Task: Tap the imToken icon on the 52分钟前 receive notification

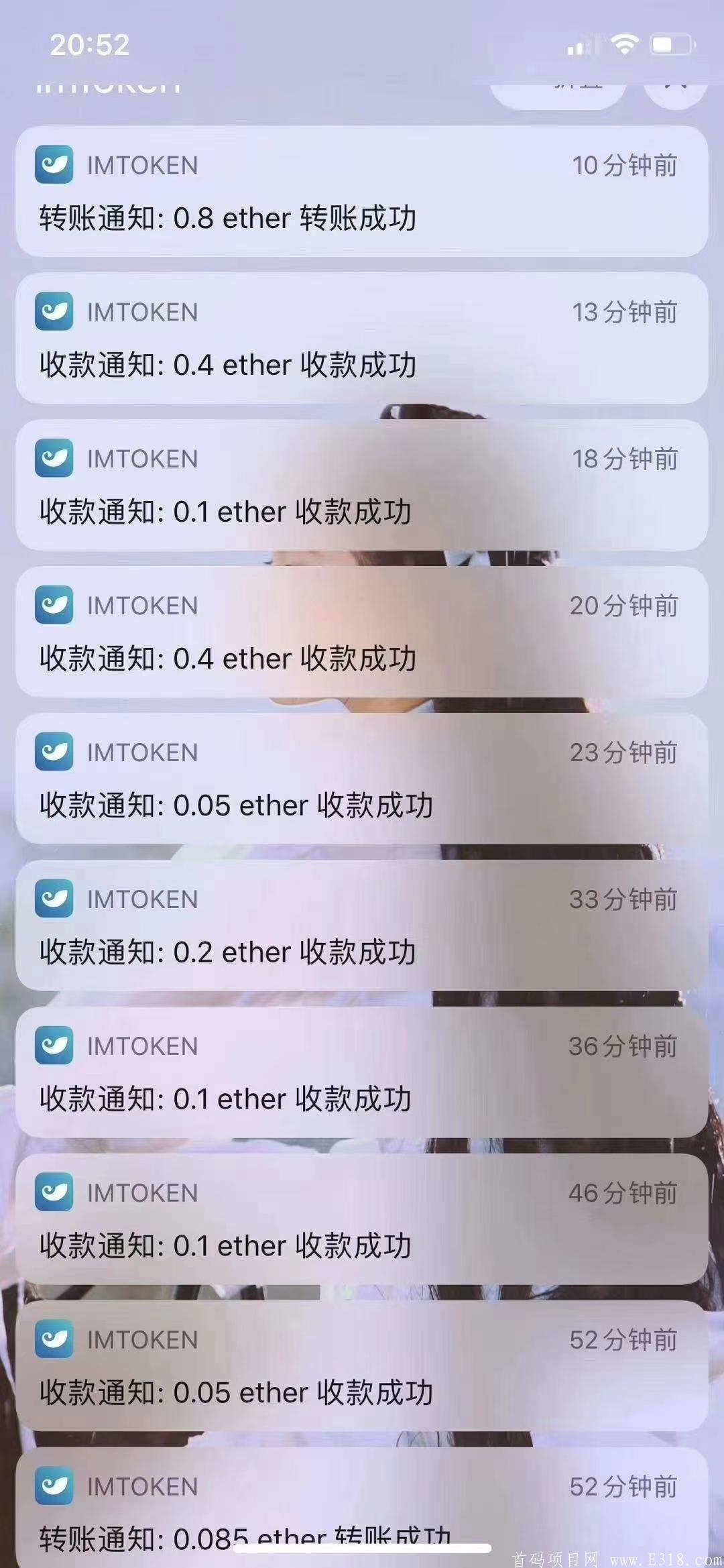Action: point(55,1340)
